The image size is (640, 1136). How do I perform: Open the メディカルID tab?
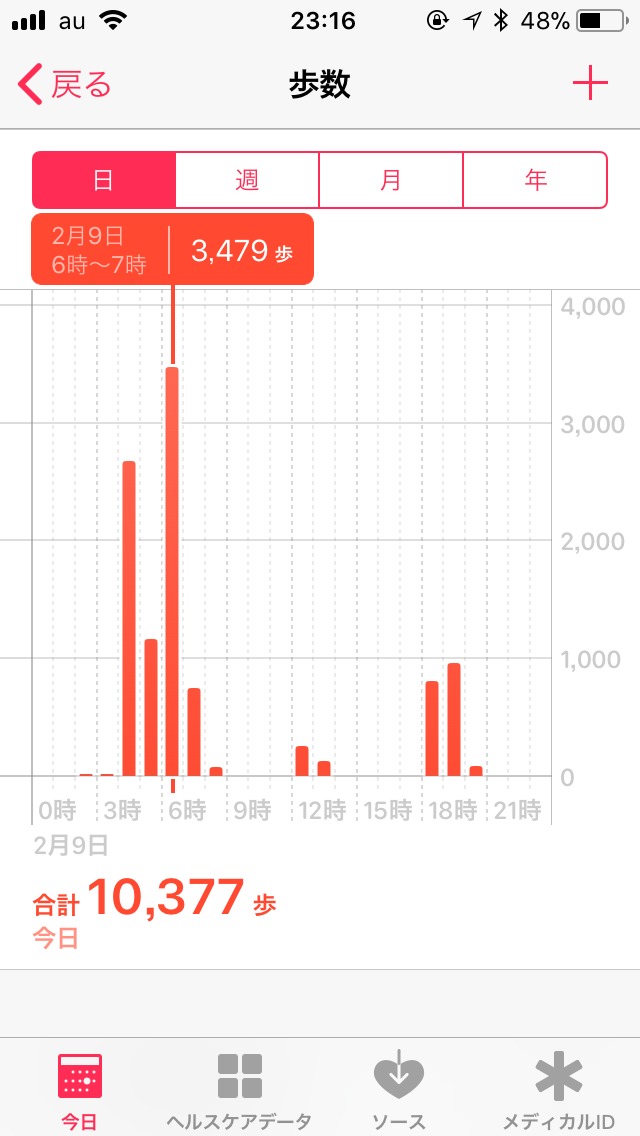coord(558,1088)
